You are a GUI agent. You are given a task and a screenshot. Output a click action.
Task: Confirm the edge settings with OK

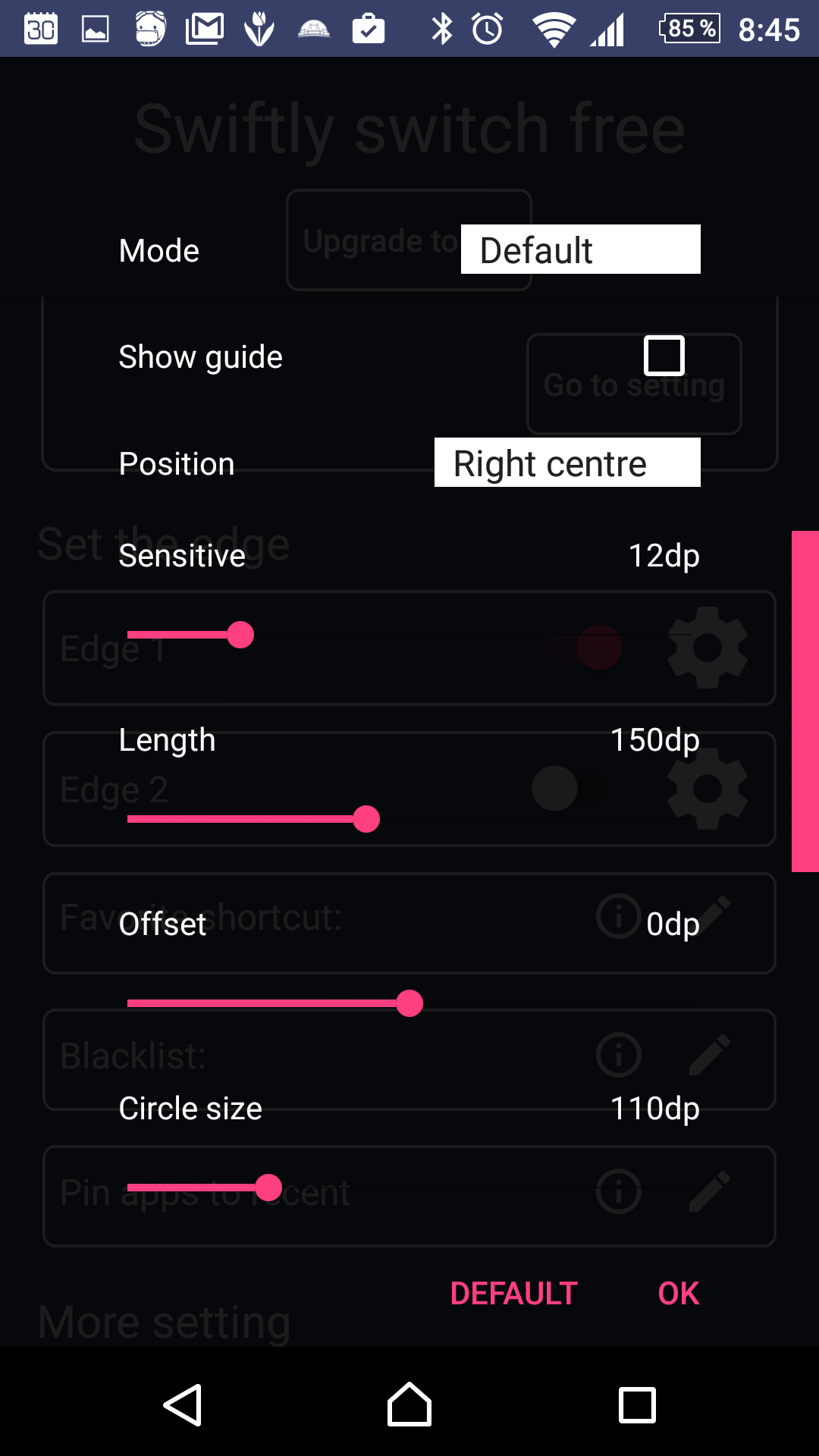[x=679, y=1294]
